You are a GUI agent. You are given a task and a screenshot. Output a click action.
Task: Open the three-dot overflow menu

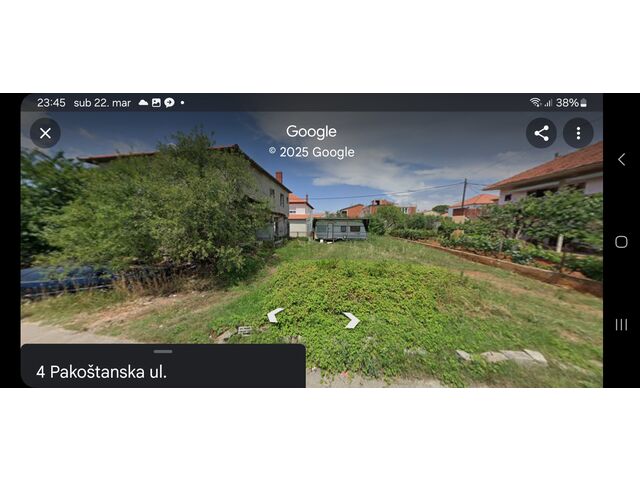point(578,133)
